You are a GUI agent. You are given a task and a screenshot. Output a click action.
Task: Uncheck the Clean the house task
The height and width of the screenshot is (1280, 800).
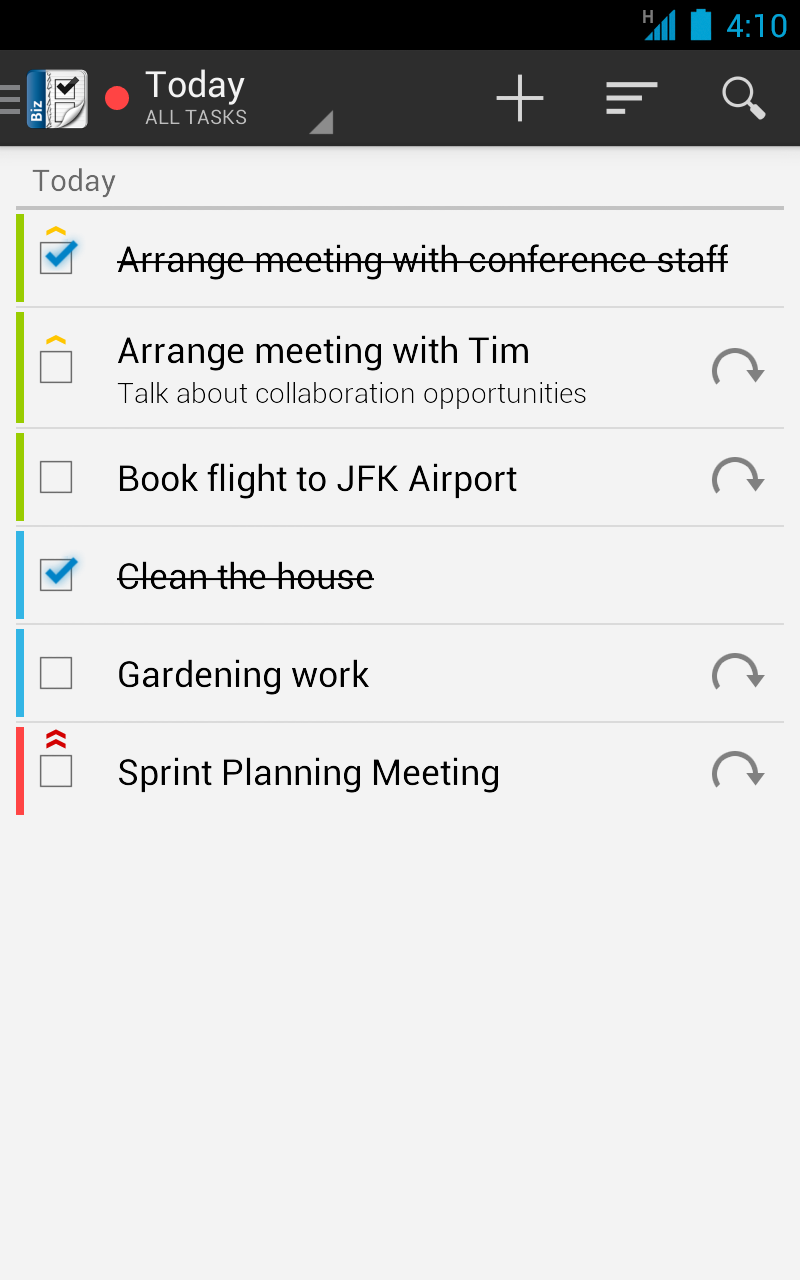pos(57,575)
